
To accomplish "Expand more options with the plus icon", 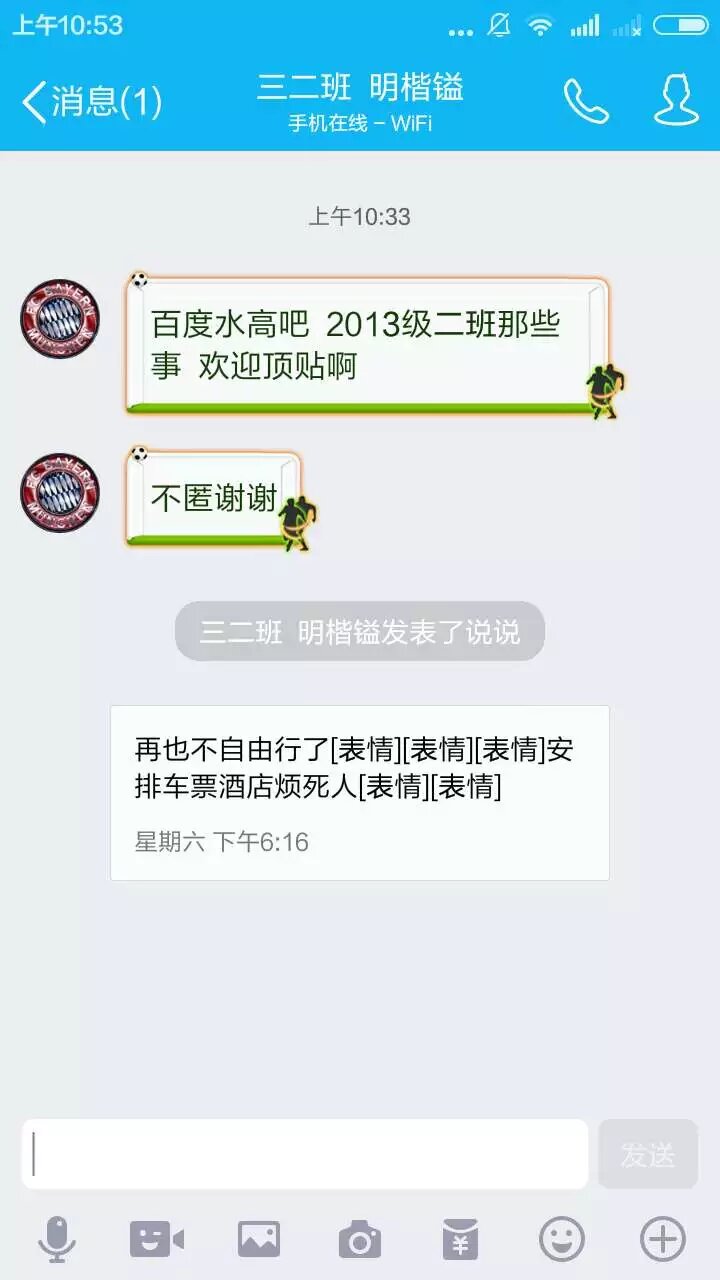I will [x=662, y=1240].
